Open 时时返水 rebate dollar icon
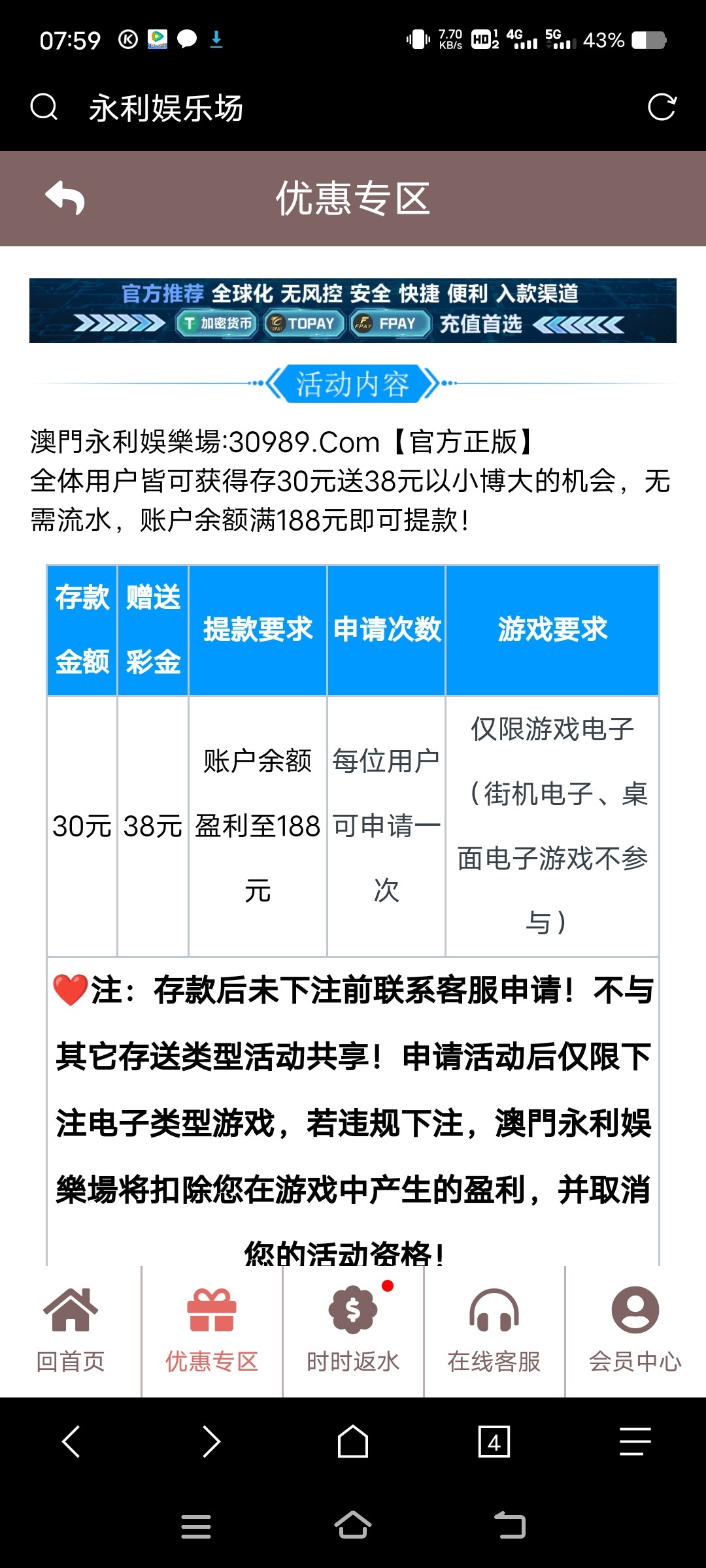Screen dimensions: 706x1568 pos(353,1311)
